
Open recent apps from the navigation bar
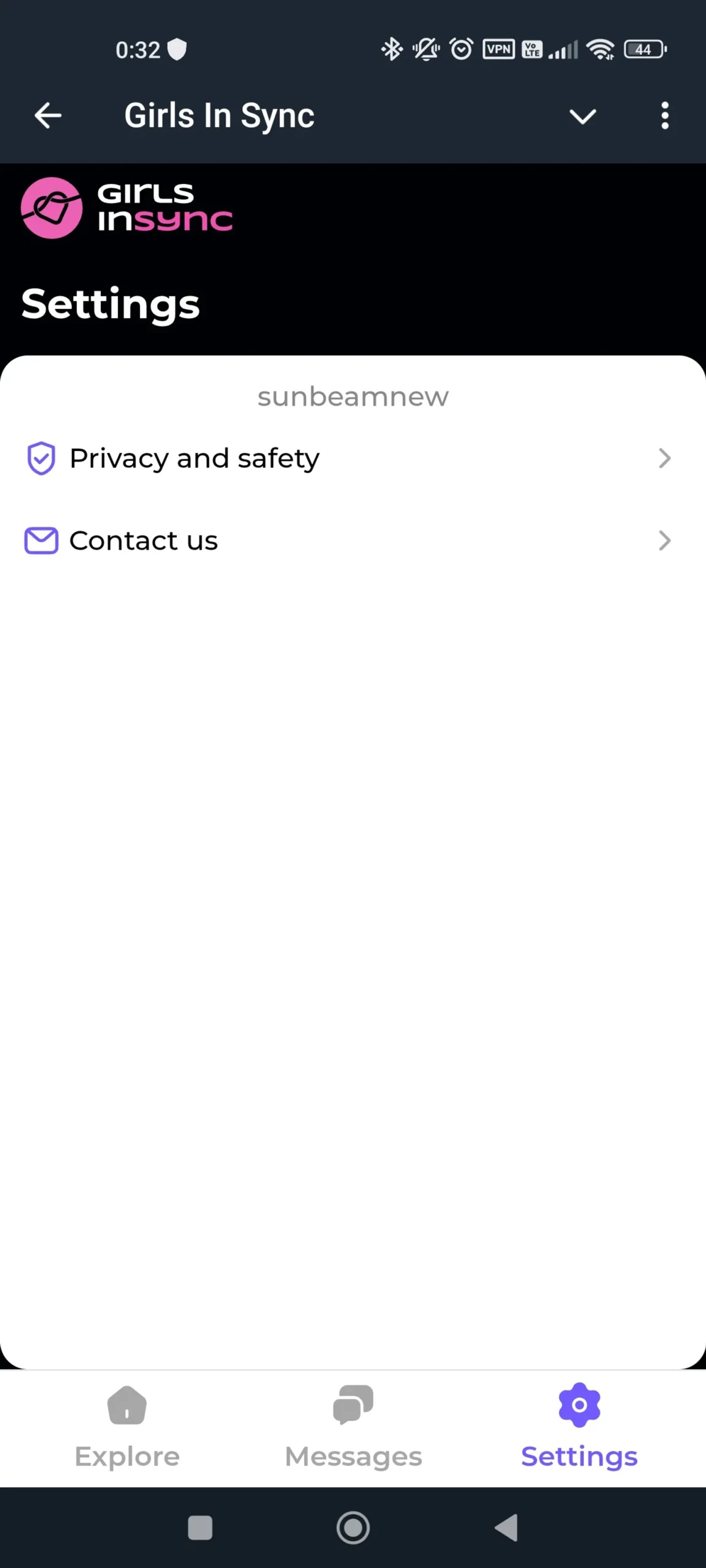point(200,1527)
